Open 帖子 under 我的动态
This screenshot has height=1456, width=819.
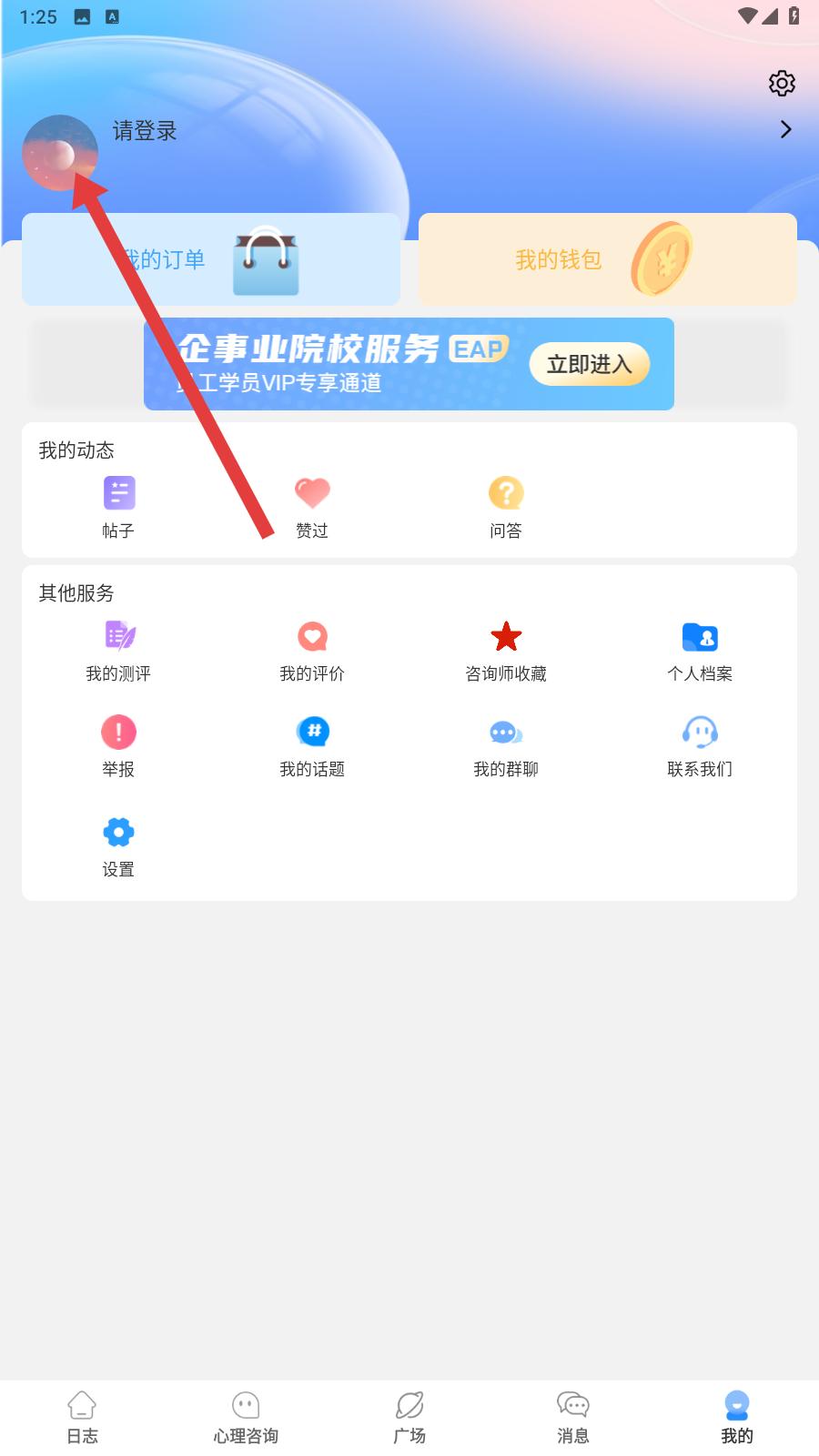118,507
